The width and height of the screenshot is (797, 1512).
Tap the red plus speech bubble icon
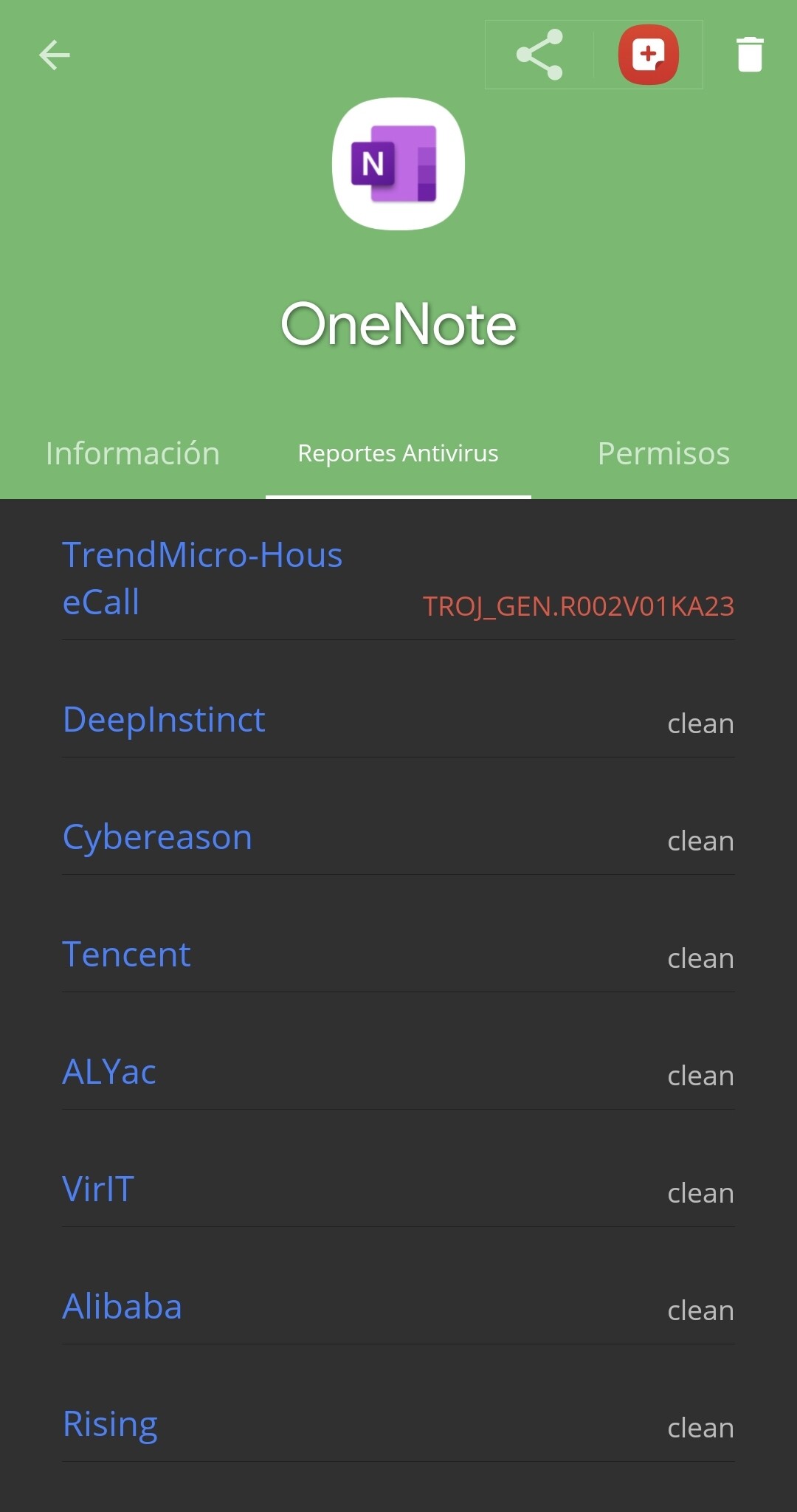coord(648,55)
